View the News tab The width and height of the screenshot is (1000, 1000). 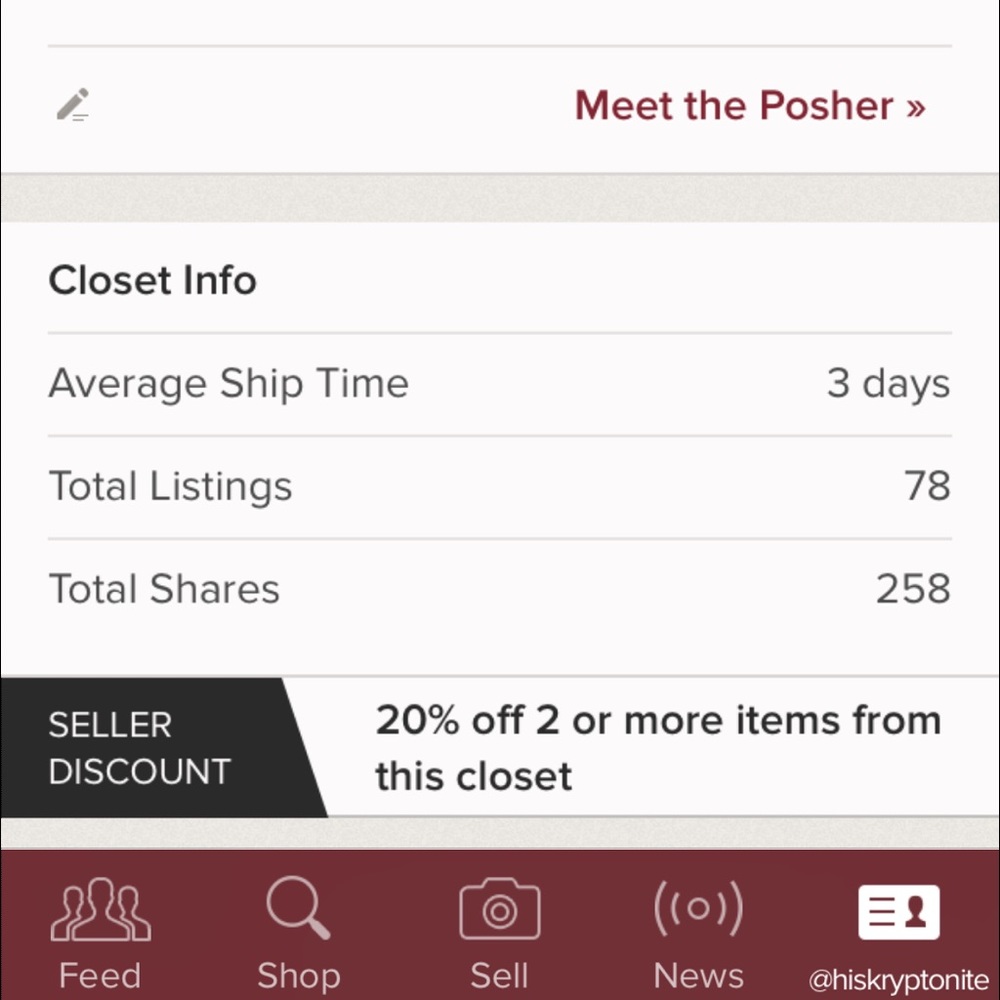[x=698, y=933]
